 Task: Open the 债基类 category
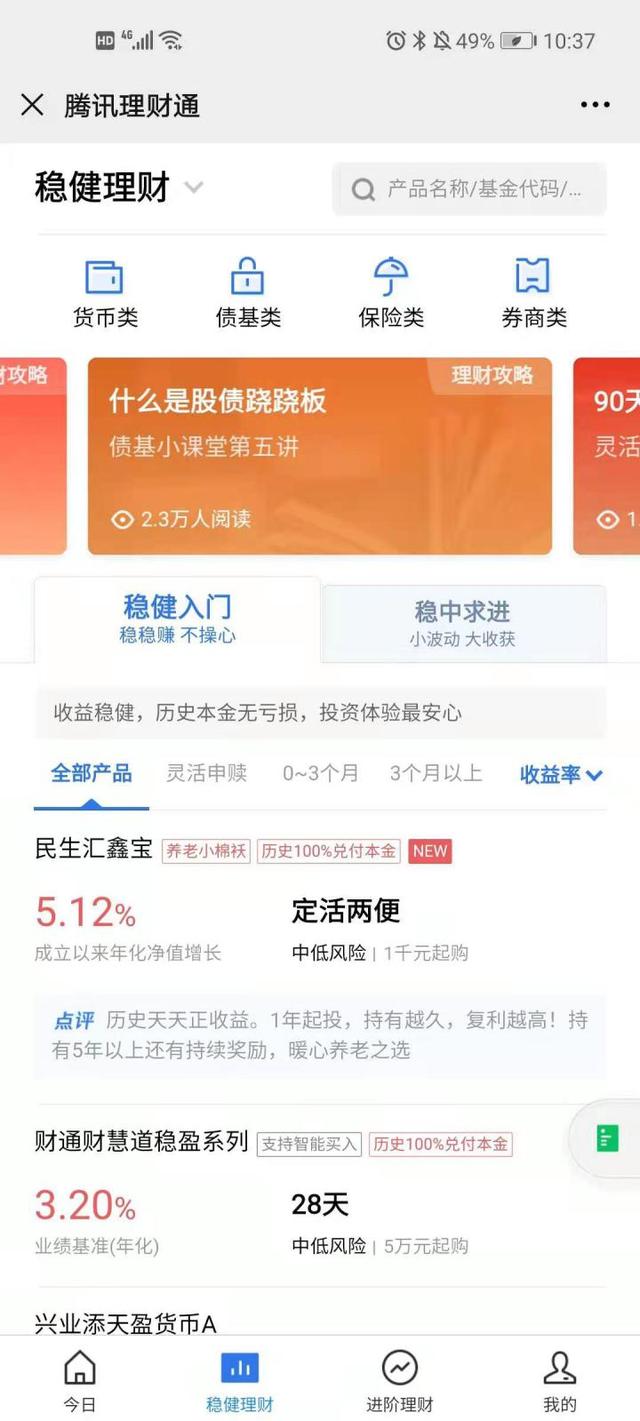pos(248,292)
